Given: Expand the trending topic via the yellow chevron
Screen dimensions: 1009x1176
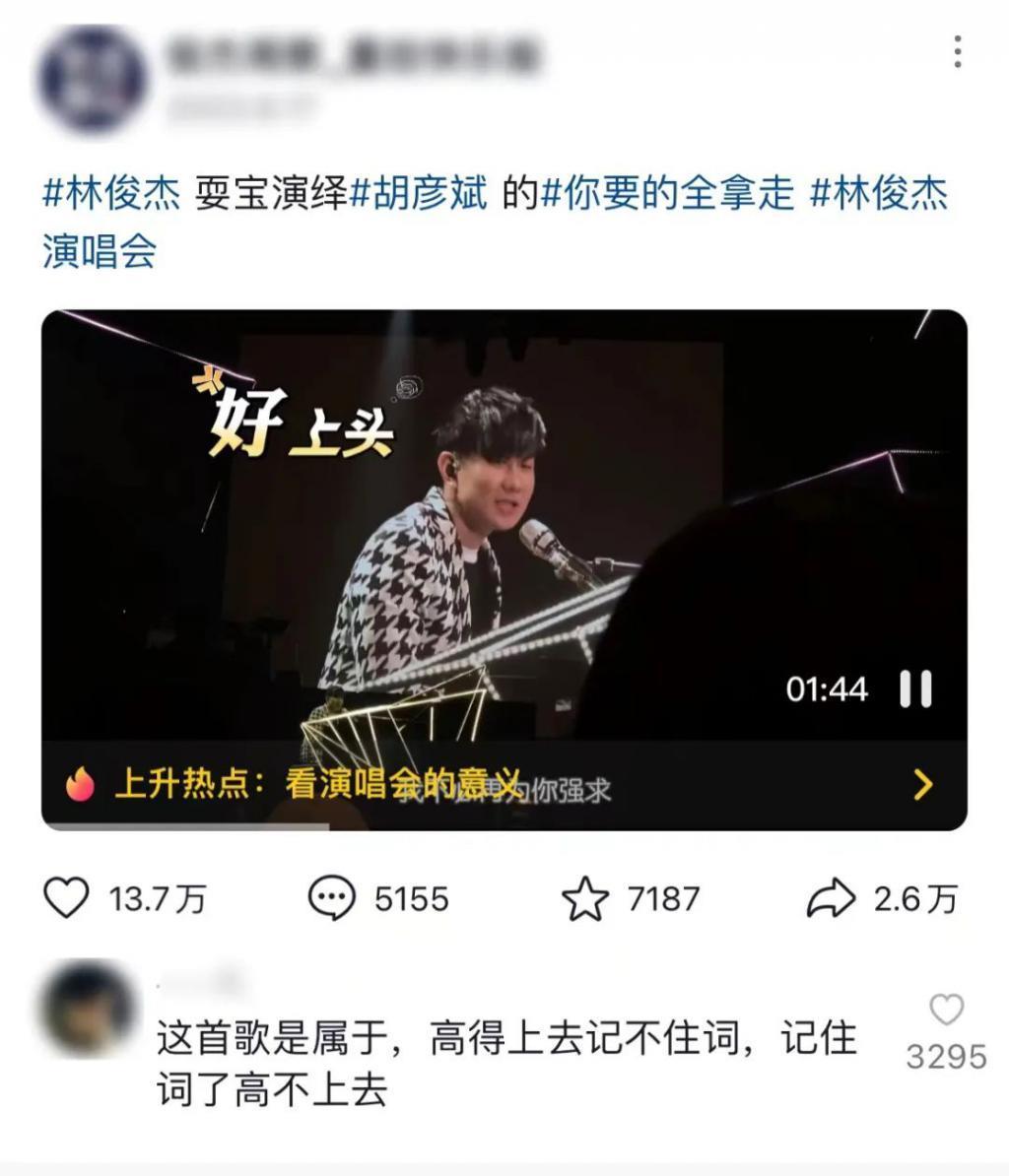Looking at the screenshot, I should pos(923,785).
